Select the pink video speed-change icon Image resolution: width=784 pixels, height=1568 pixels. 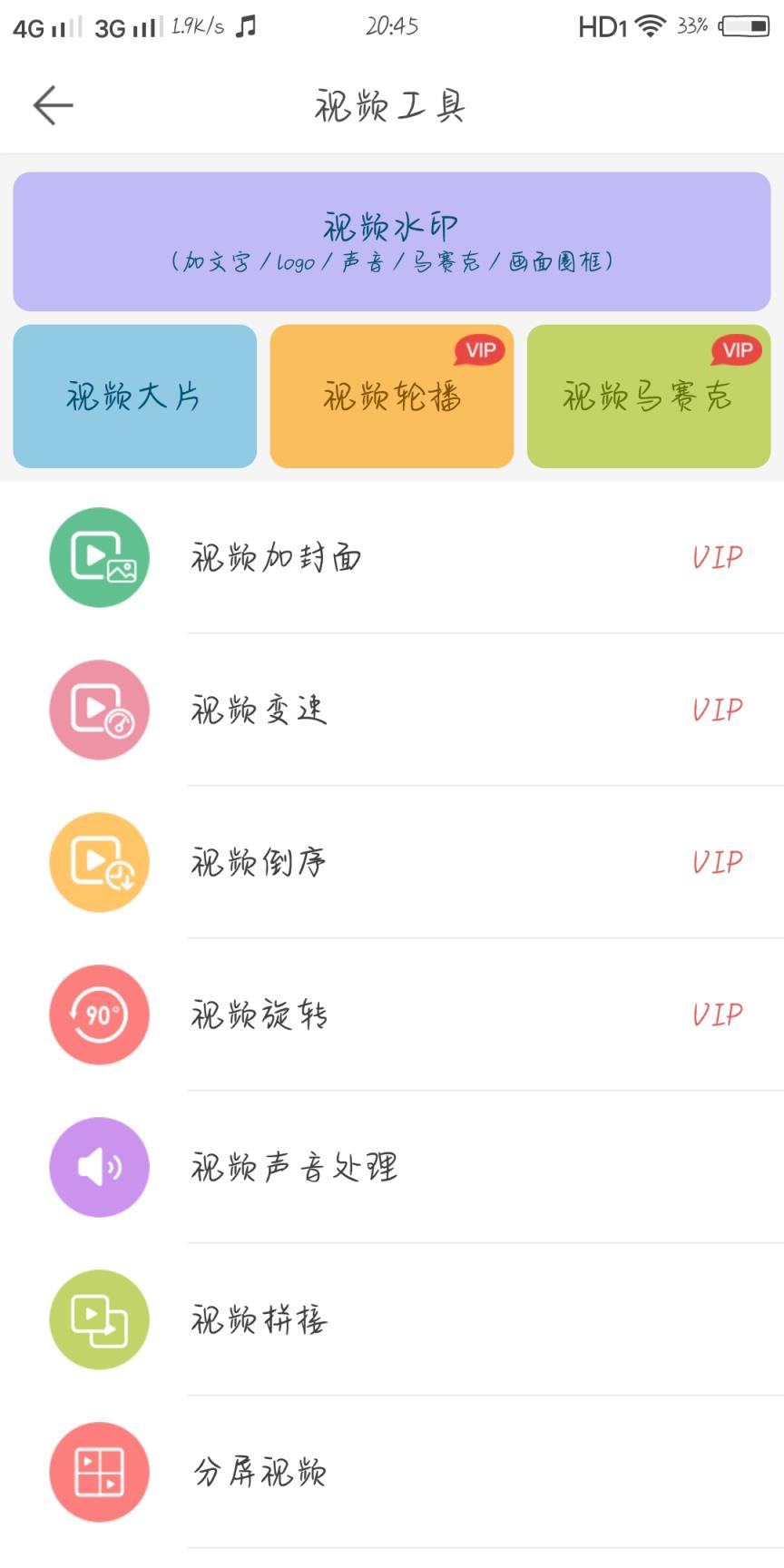click(x=99, y=710)
